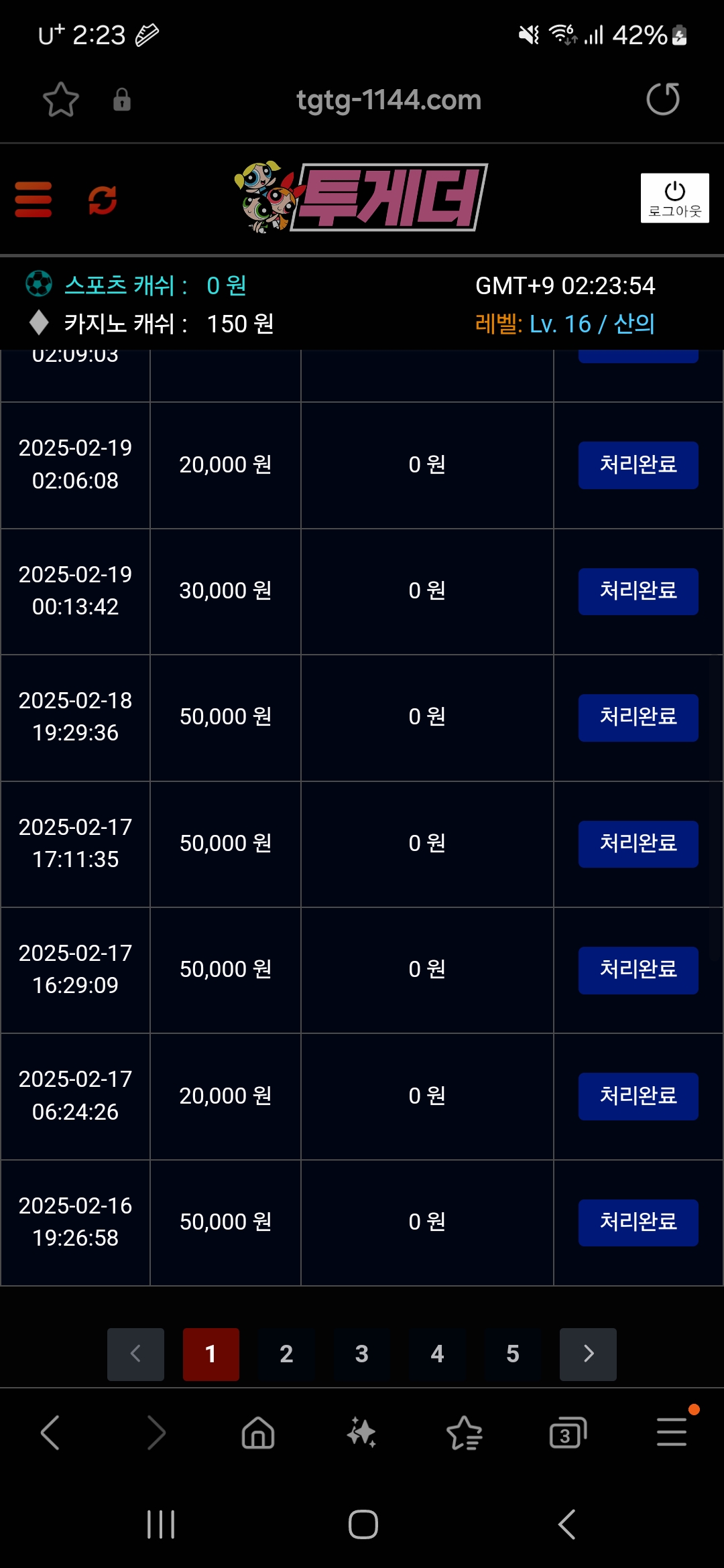Tap the previous page arrow in pagination

pyautogui.click(x=135, y=1354)
